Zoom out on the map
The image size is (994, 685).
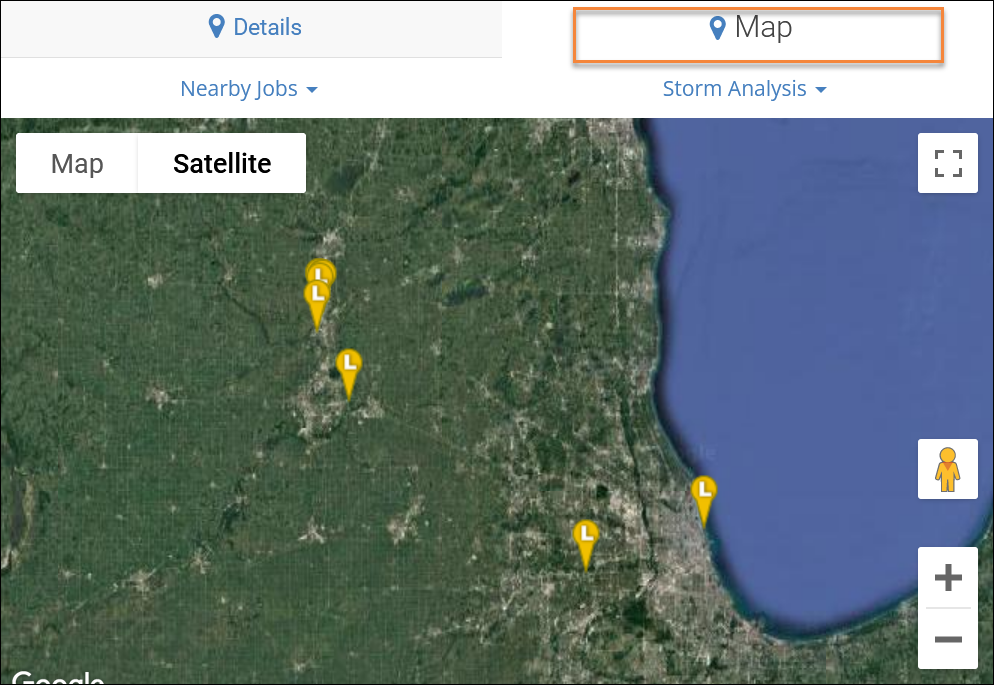[948, 639]
